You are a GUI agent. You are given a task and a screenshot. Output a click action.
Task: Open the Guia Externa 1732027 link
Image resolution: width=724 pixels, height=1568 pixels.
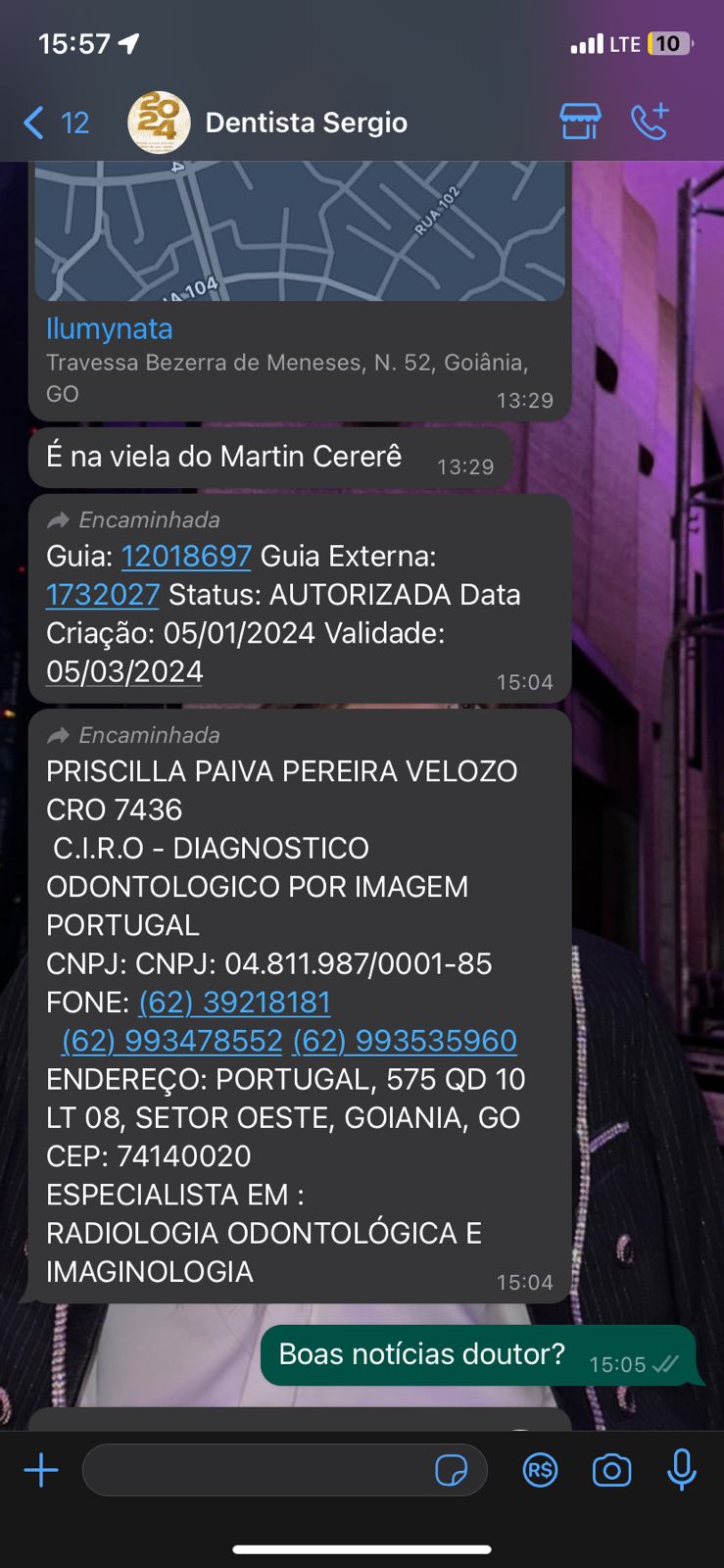(x=103, y=595)
